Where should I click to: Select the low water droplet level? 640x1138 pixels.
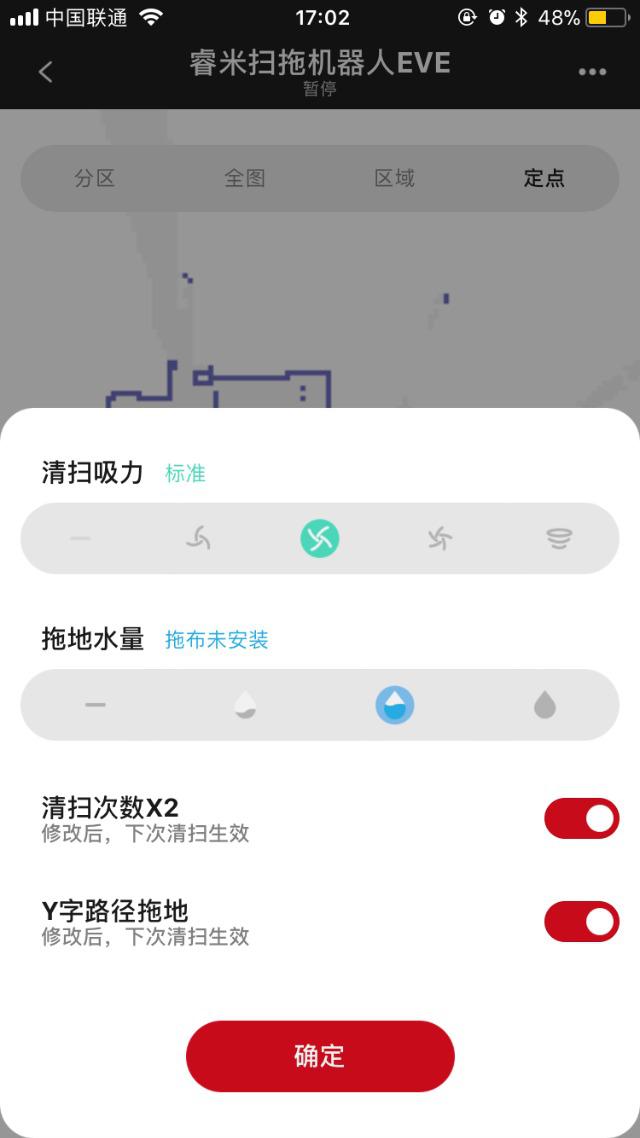245,705
